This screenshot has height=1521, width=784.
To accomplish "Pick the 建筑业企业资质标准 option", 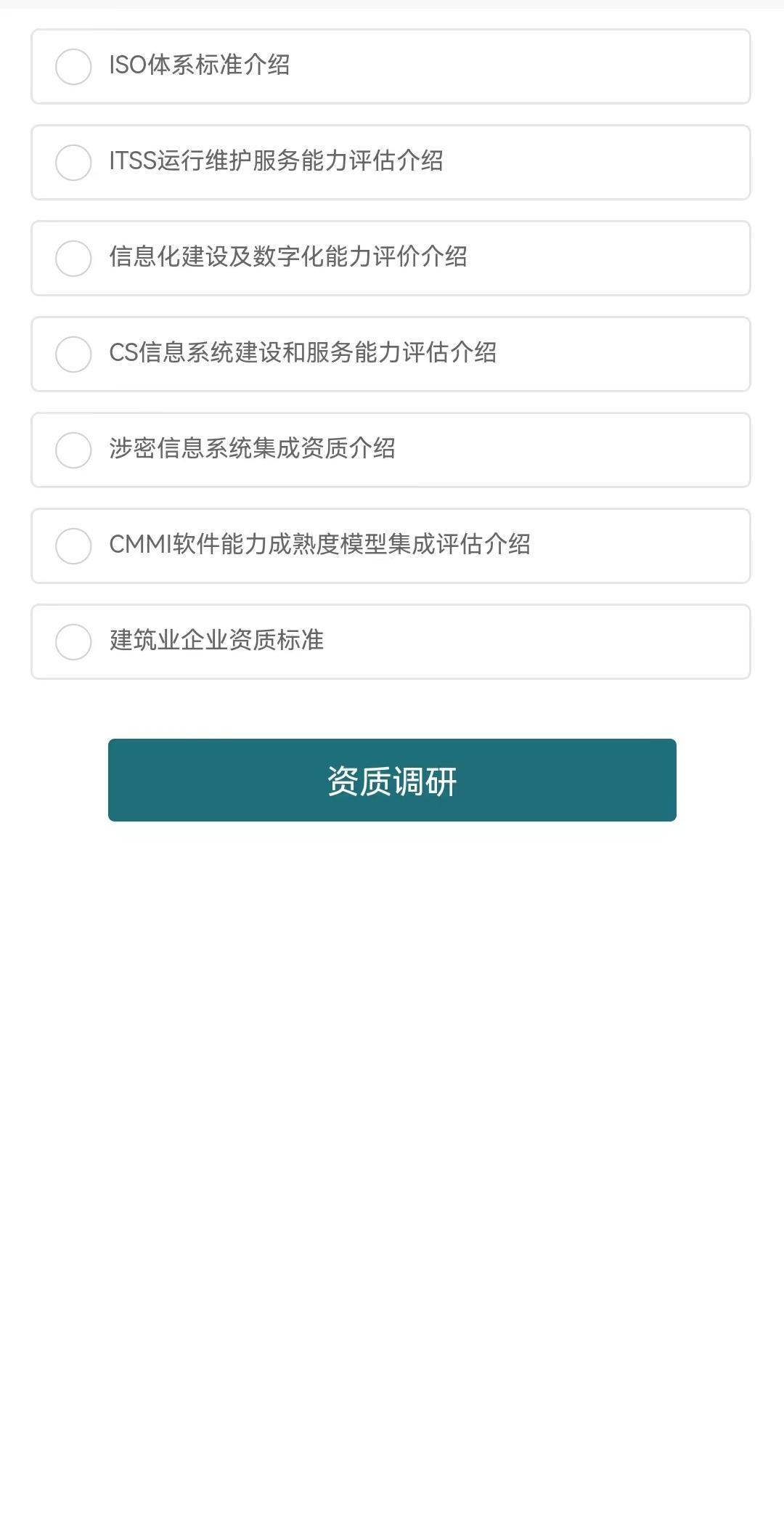I will [x=391, y=641].
